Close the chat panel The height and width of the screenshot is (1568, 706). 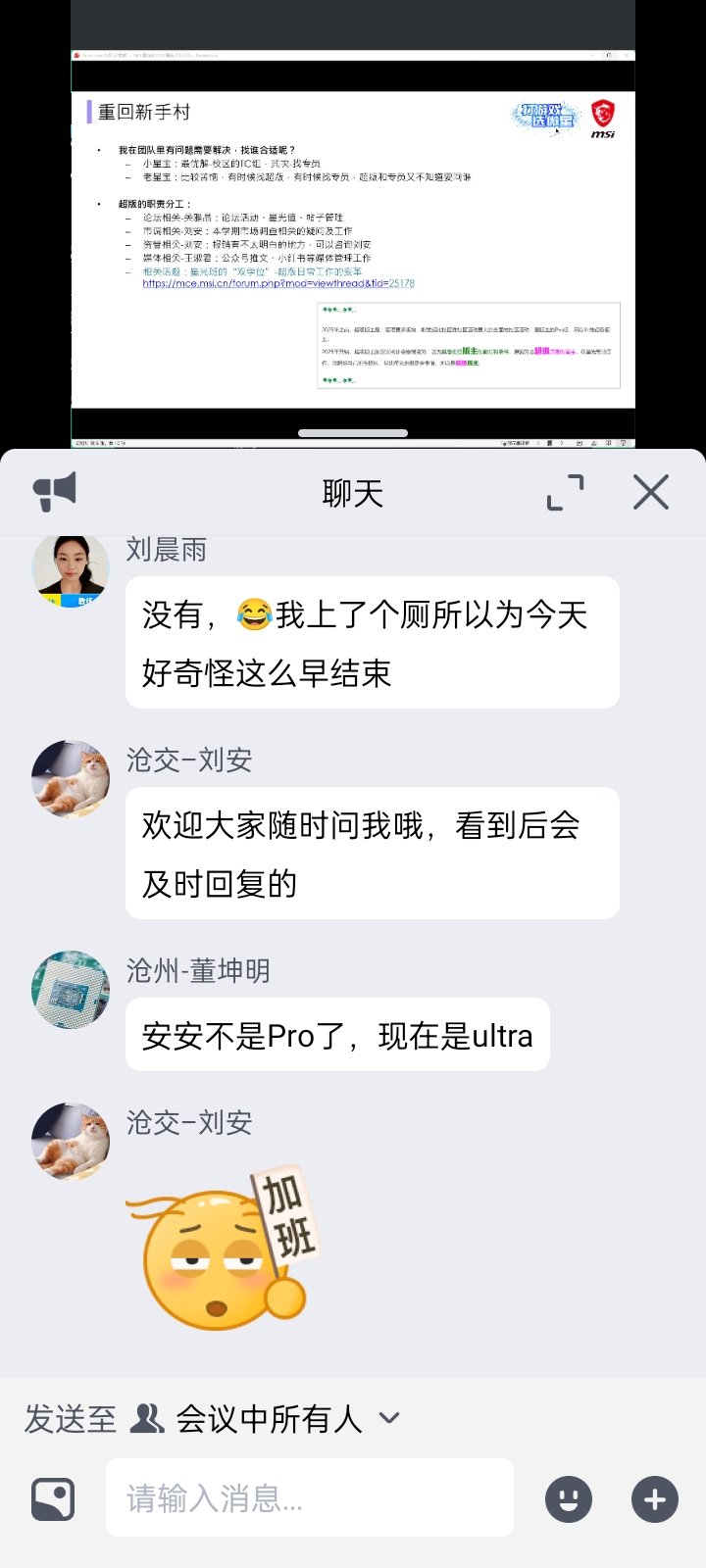(x=651, y=492)
